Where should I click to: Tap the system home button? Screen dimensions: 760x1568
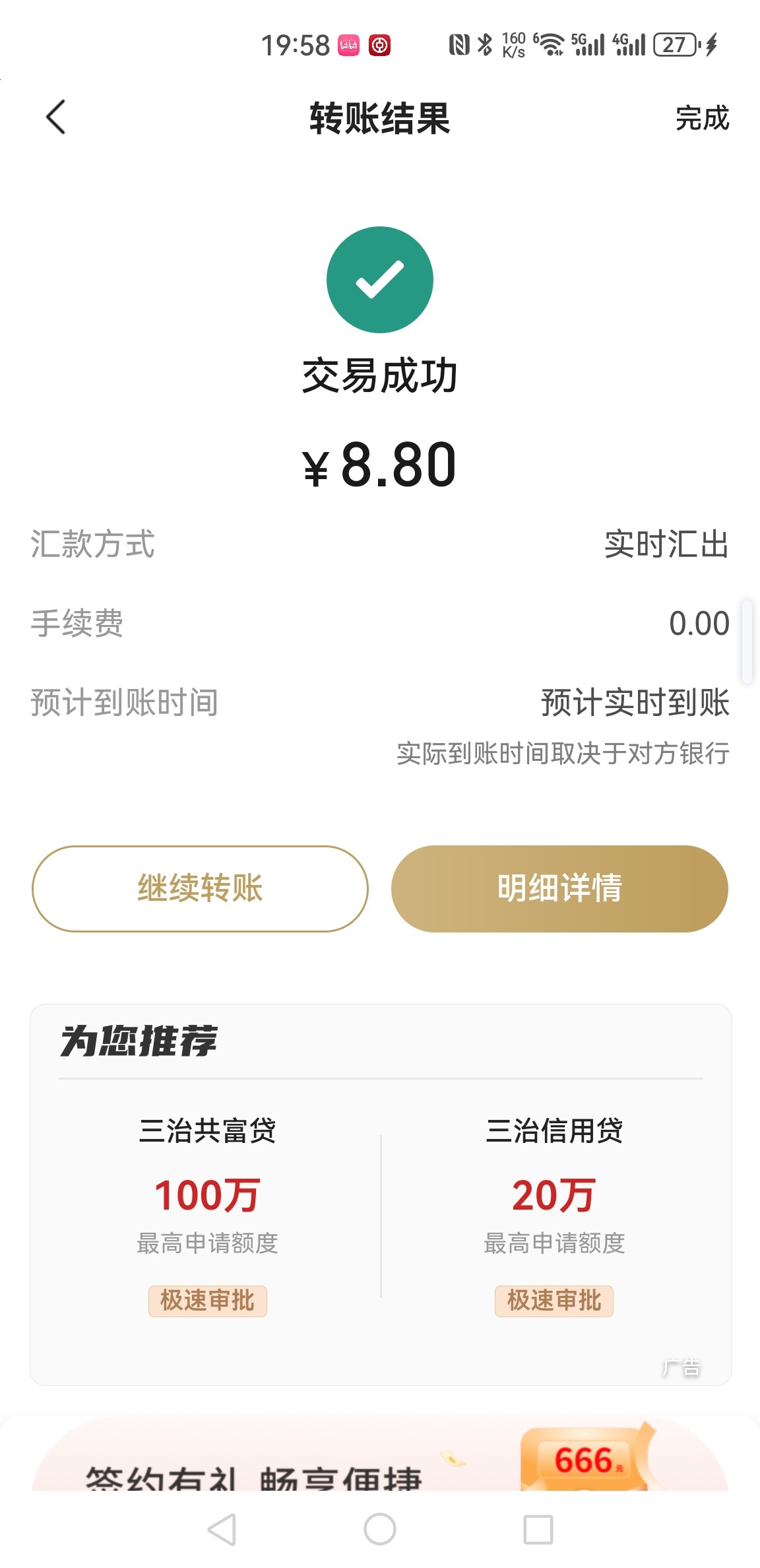pyautogui.click(x=380, y=1529)
